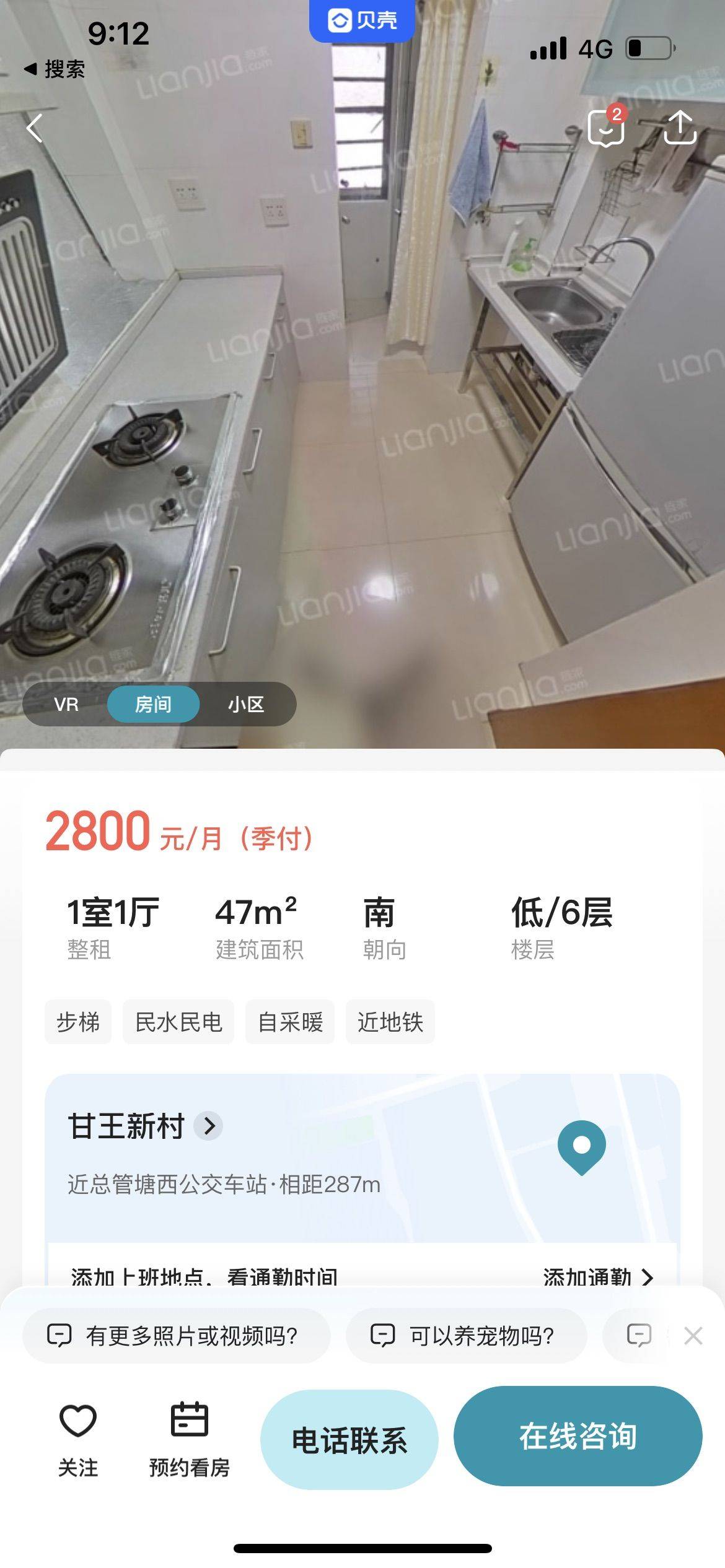Open 甘王新村 community details

144,1125
